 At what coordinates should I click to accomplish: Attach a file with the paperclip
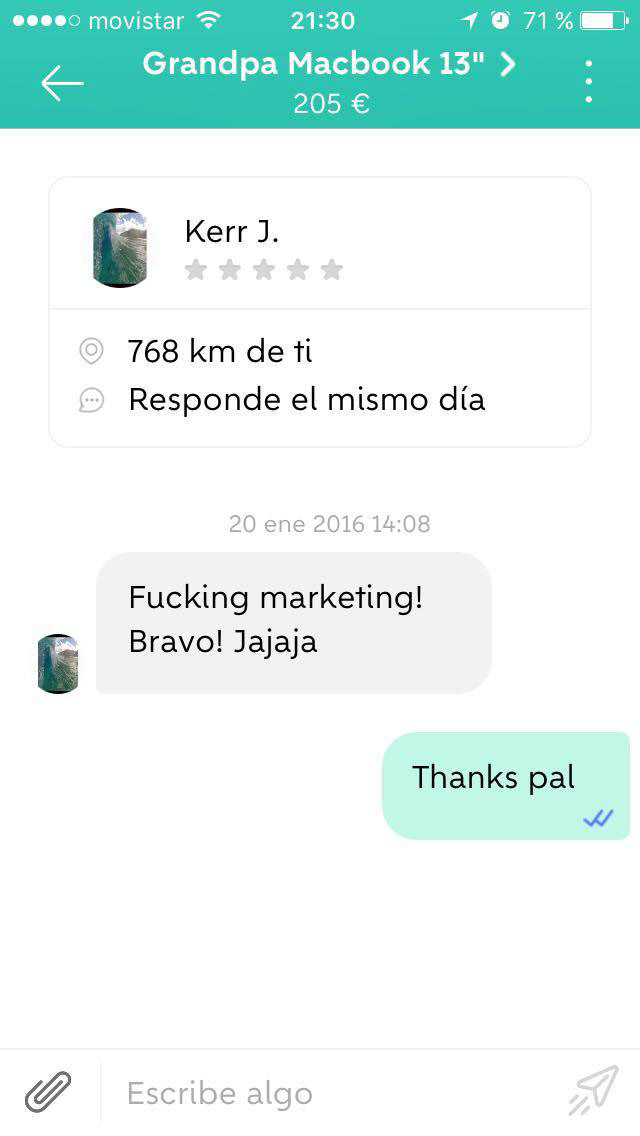coord(48,1092)
